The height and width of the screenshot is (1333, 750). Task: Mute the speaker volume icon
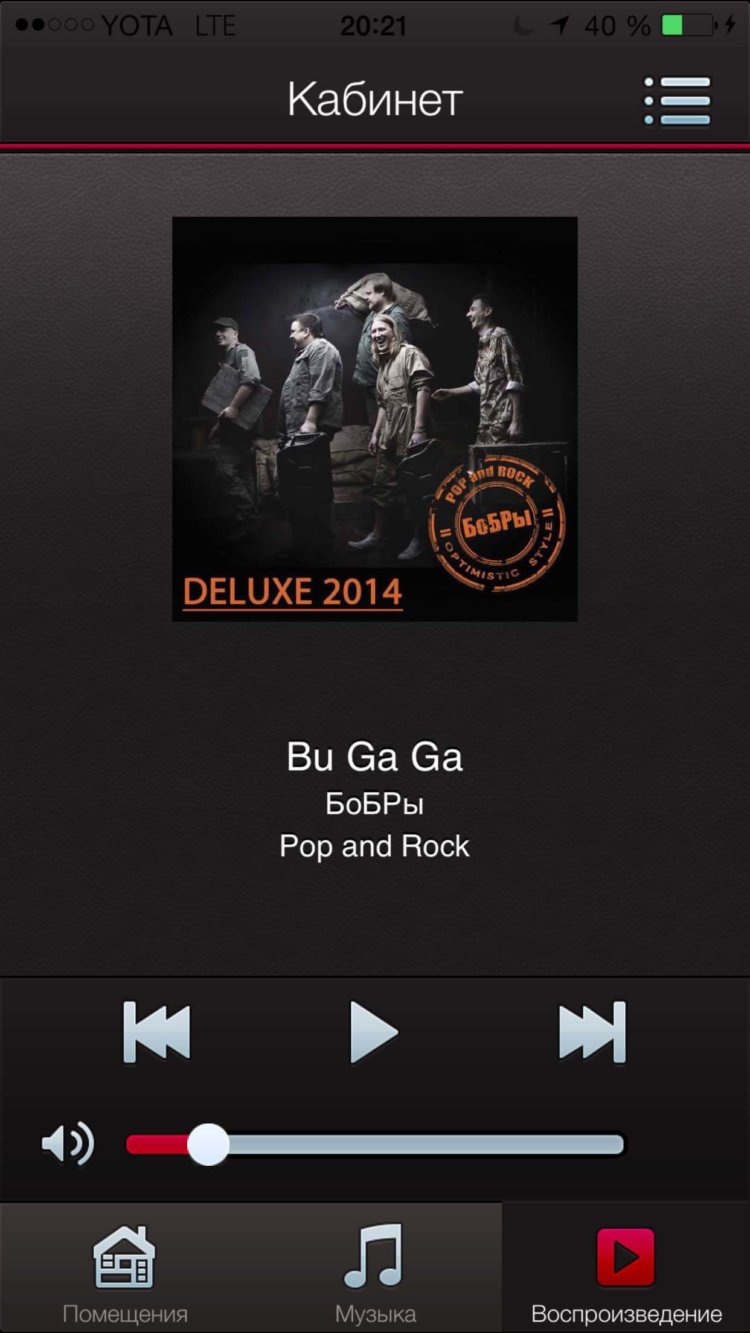68,1144
